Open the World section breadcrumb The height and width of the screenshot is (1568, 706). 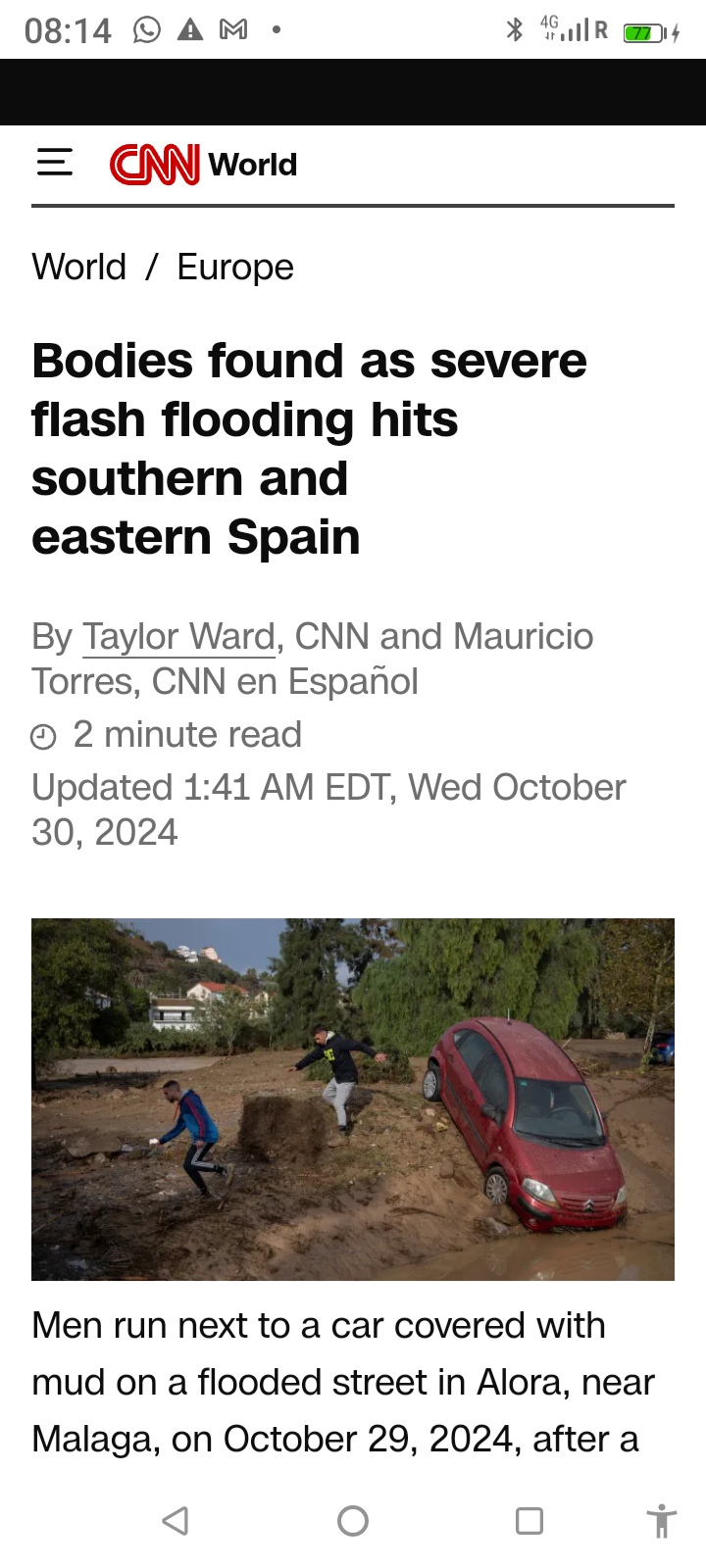pos(79,267)
